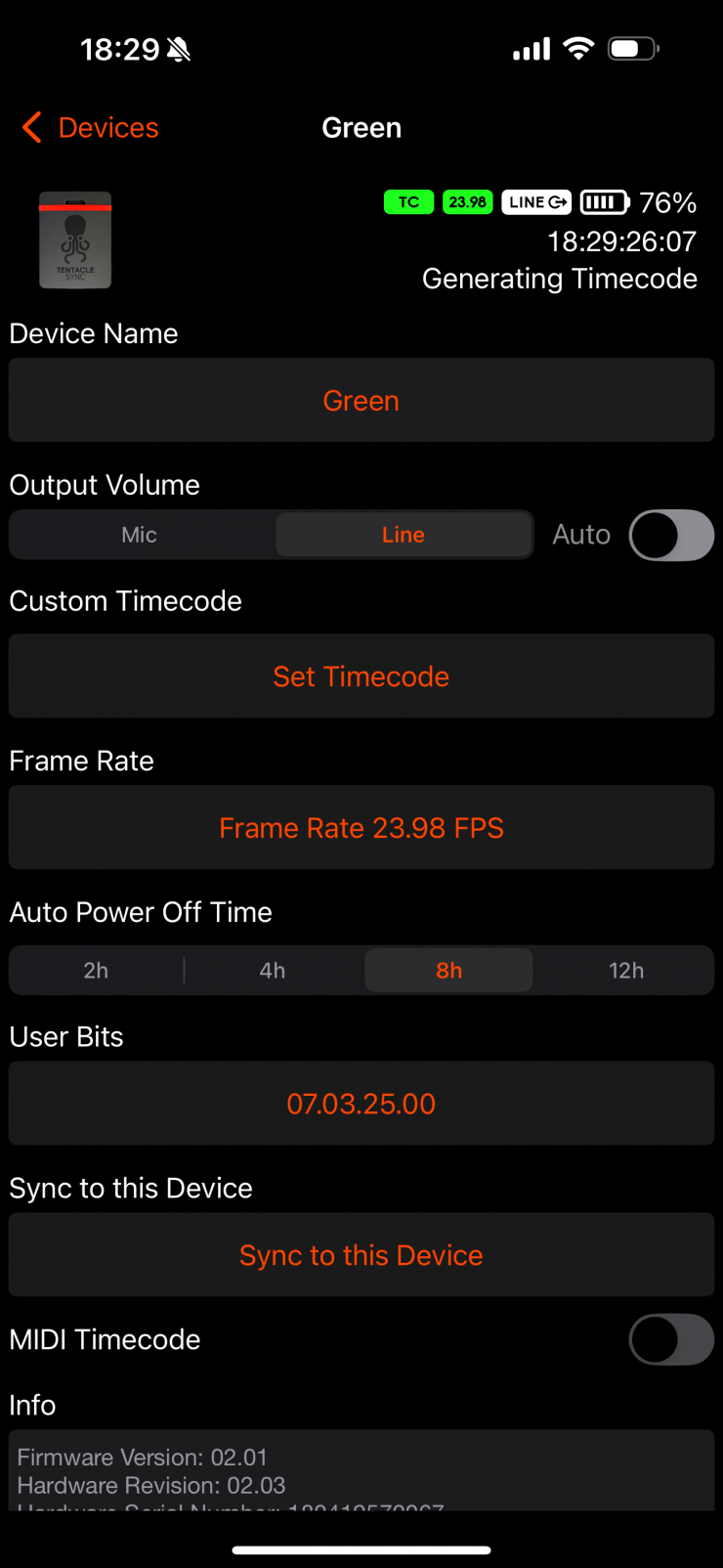
Task: Tap Set Timecode button
Action: coord(361,676)
